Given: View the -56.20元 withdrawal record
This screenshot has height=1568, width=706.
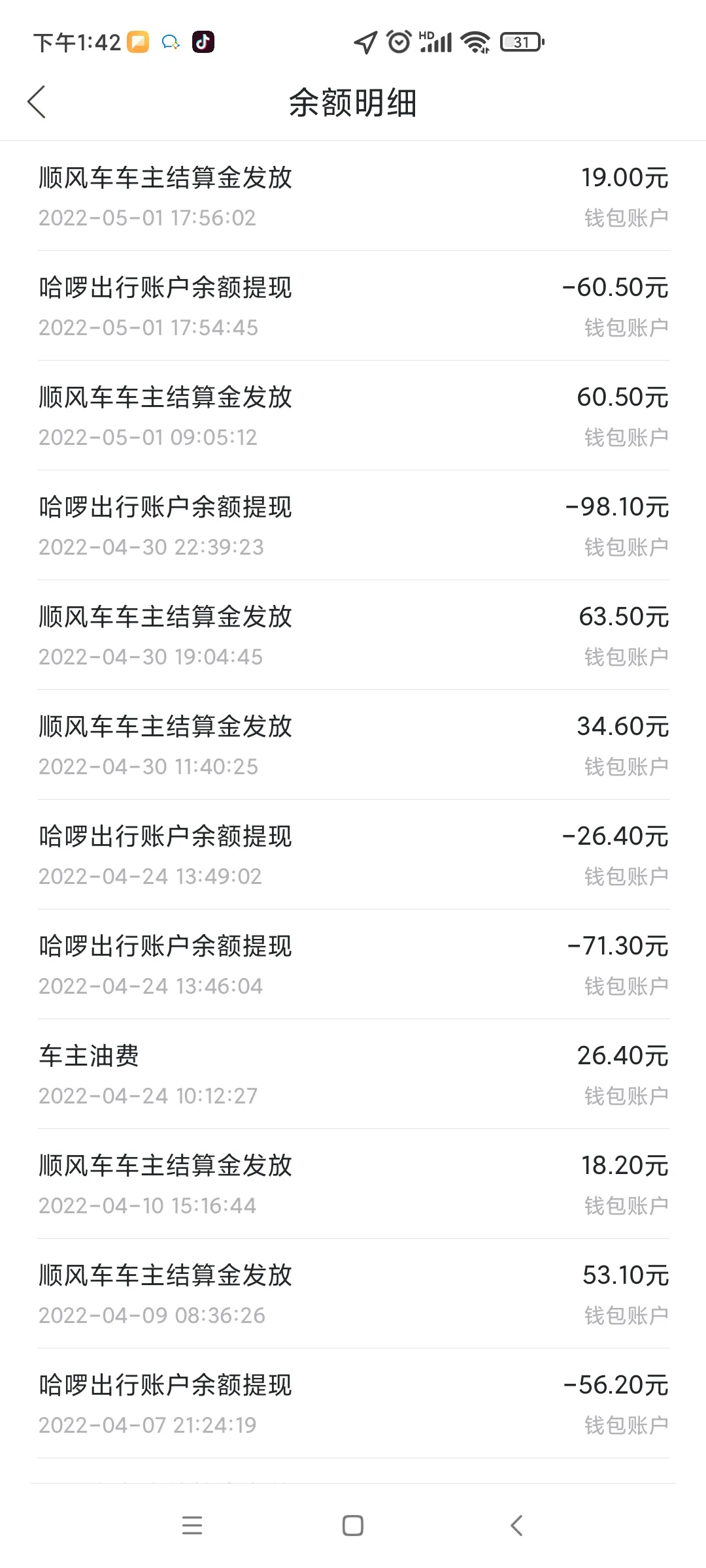Looking at the screenshot, I should coord(353,1403).
